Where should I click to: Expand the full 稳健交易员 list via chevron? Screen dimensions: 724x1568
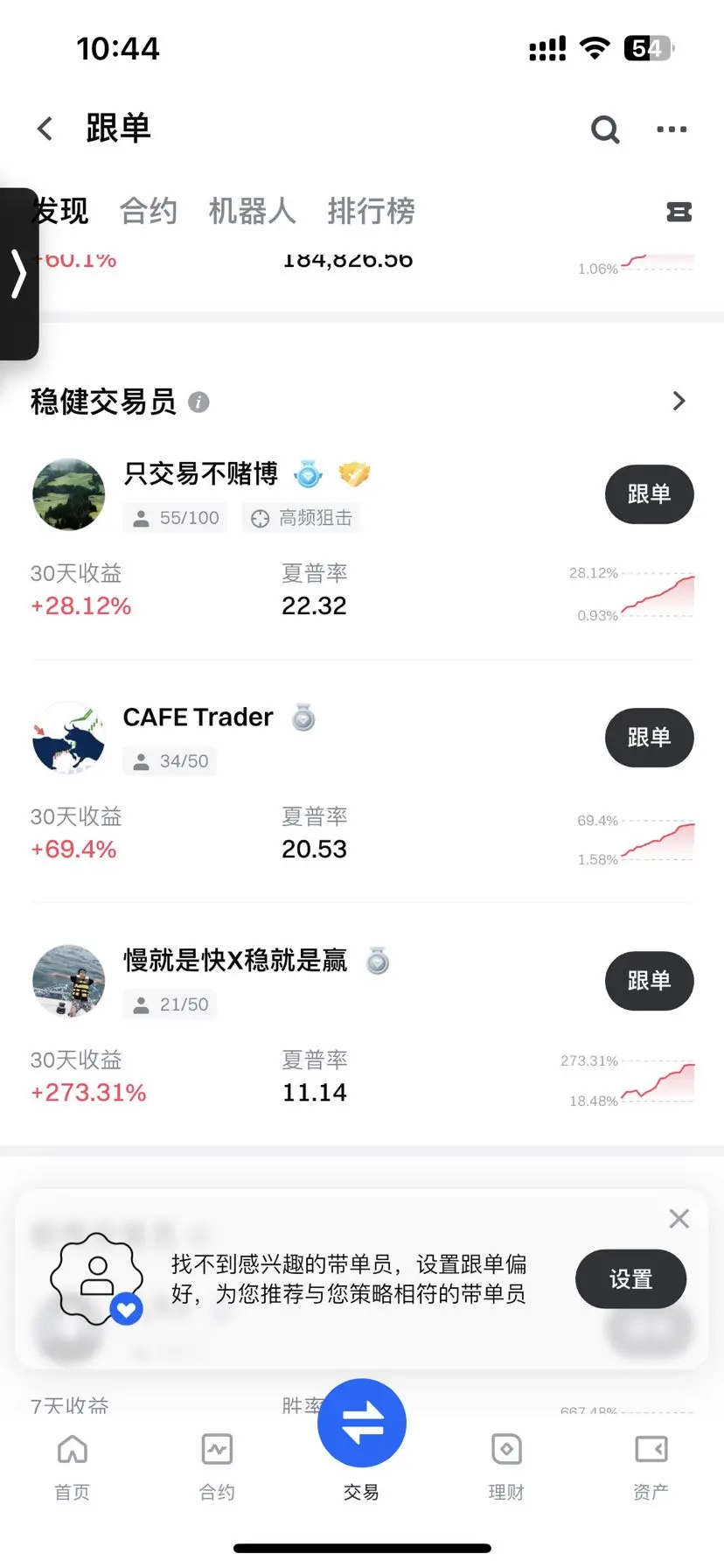click(x=679, y=402)
